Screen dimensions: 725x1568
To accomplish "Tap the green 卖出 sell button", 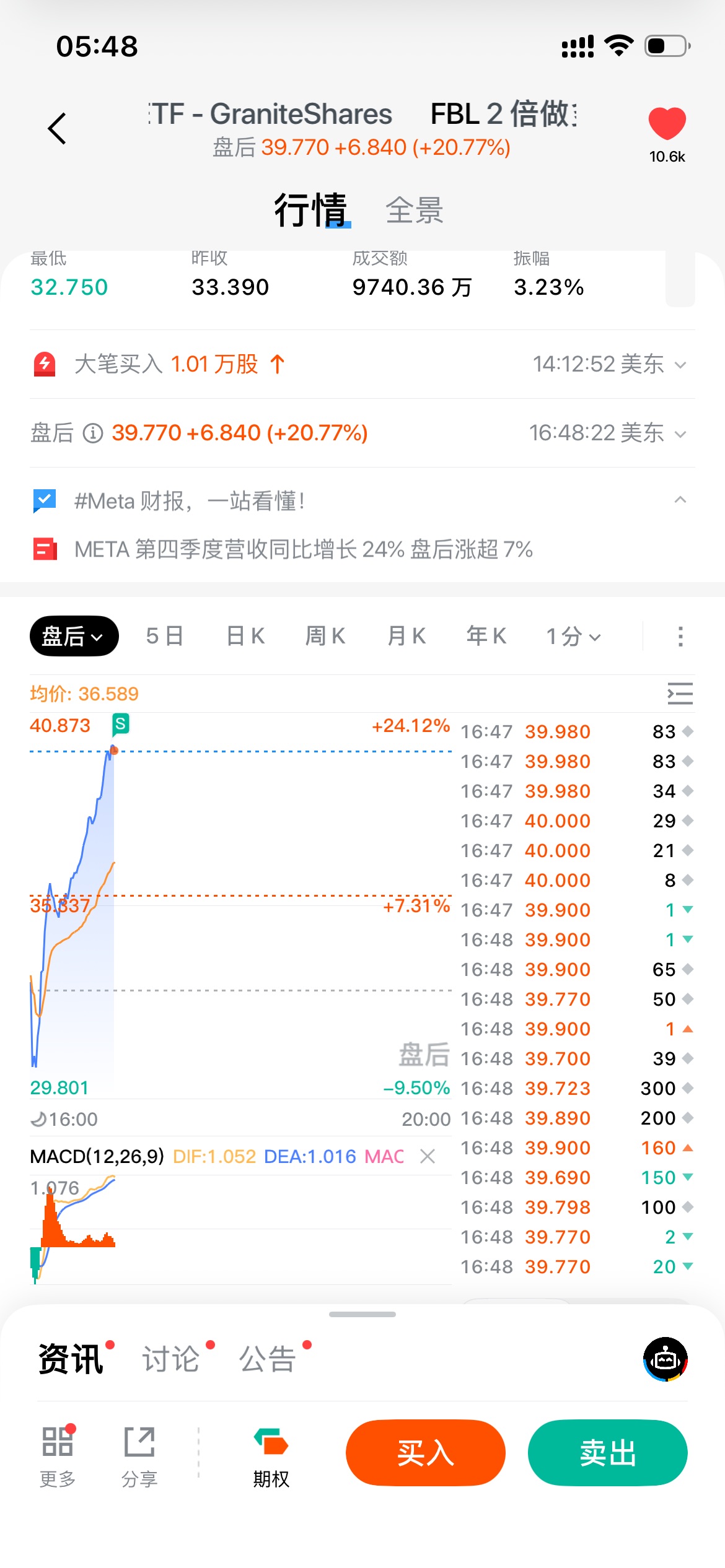I will [607, 1452].
